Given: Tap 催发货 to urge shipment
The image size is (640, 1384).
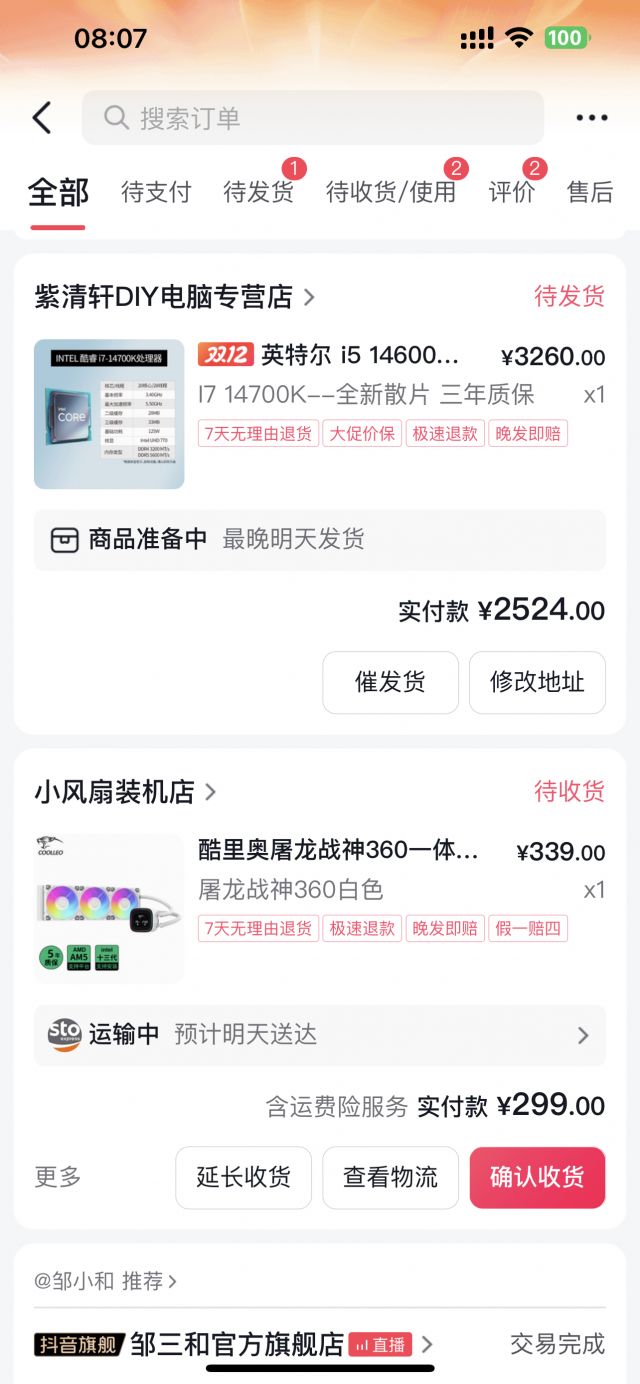Looking at the screenshot, I should coord(390,682).
